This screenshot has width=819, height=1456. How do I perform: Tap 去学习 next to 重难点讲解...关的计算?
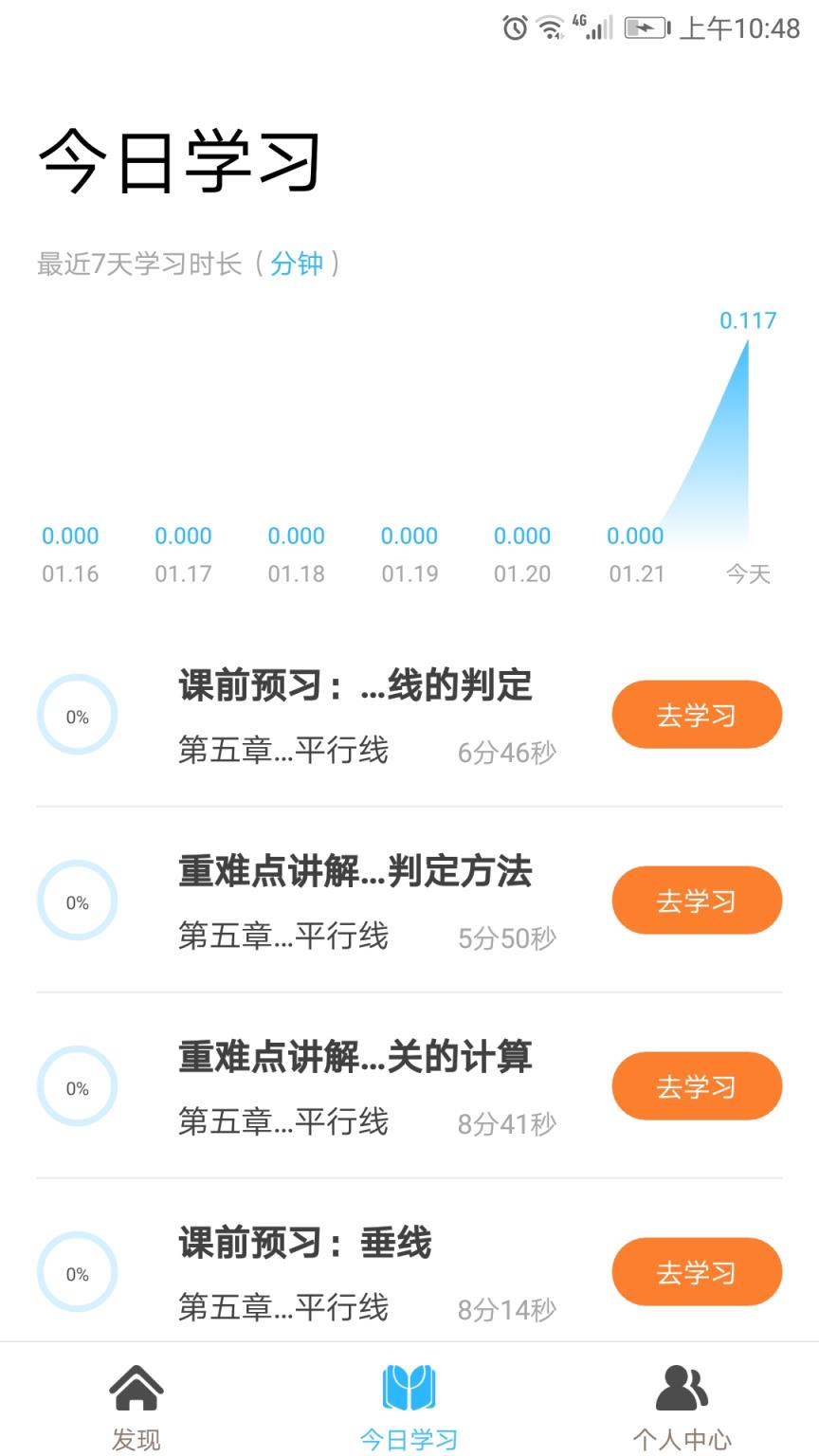click(x=697, y=1086)
